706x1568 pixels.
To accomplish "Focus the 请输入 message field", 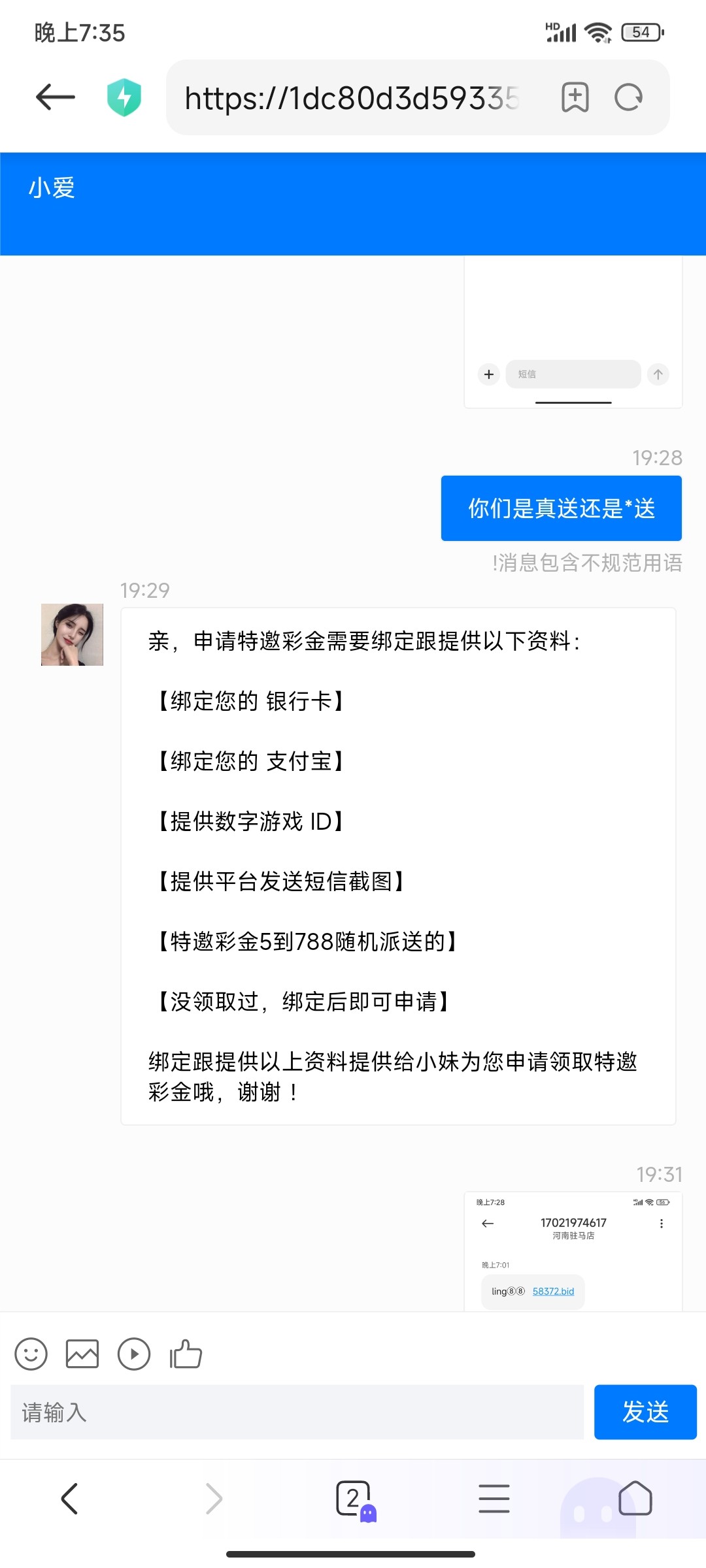I will 297,1412.
